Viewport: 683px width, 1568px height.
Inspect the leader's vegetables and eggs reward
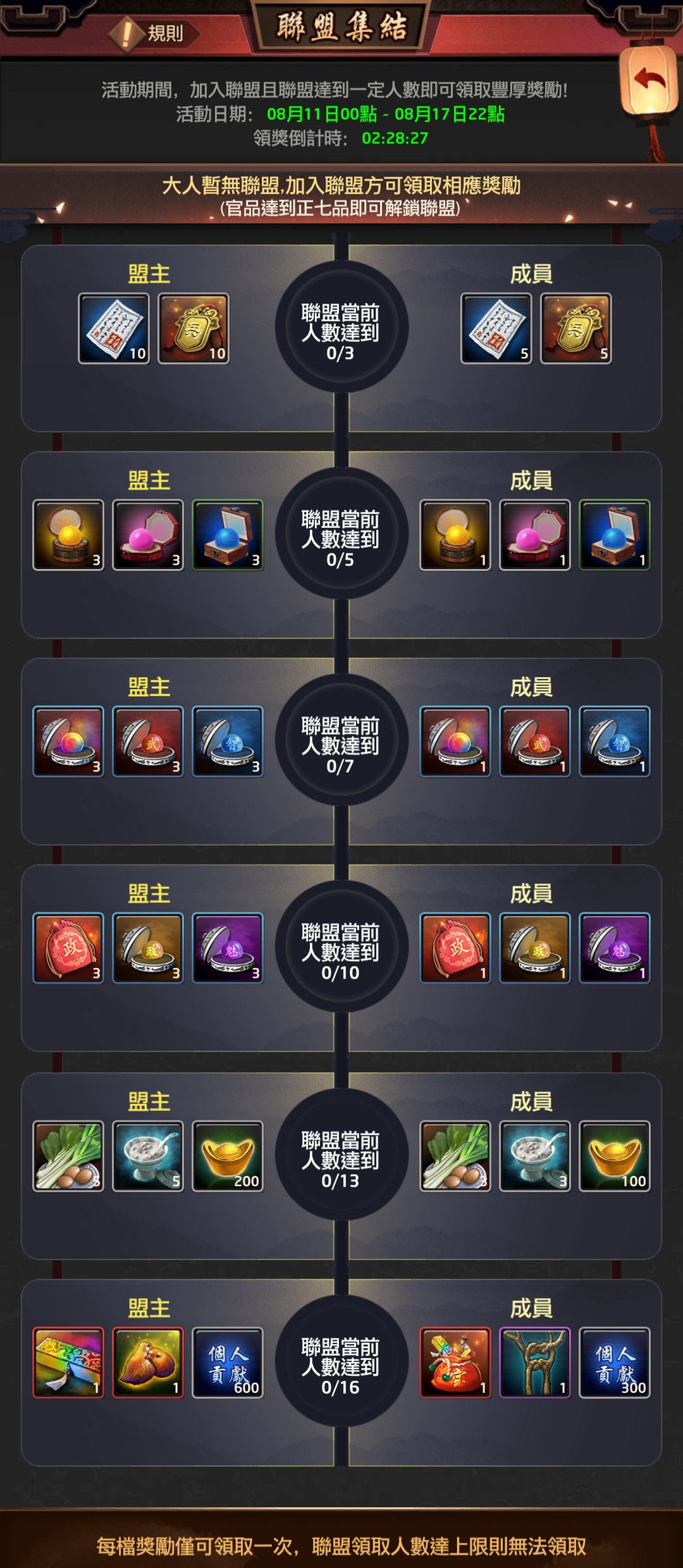pos(68,1156)
